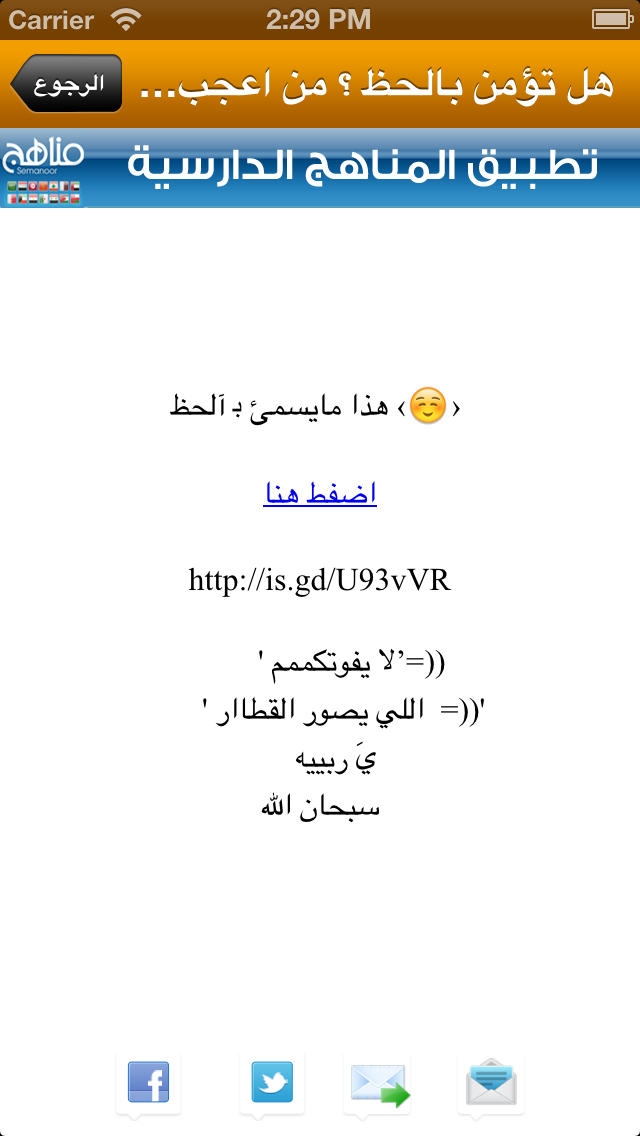Open the تطبيق المناهج الدراسية banner
640x1136 pixels.
(320, 168)
